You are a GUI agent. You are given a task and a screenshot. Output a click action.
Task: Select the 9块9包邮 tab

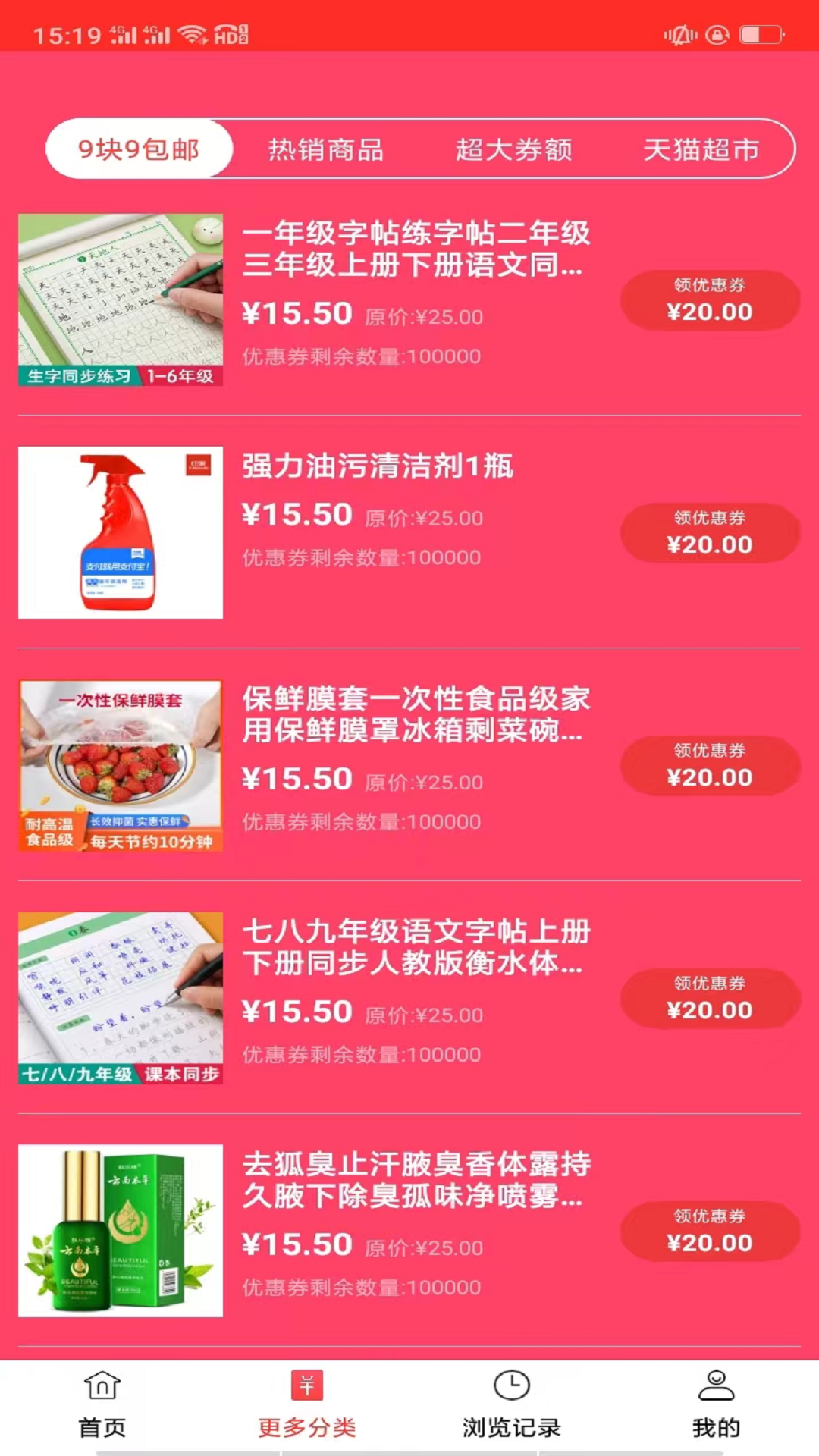tap(139, 149)
